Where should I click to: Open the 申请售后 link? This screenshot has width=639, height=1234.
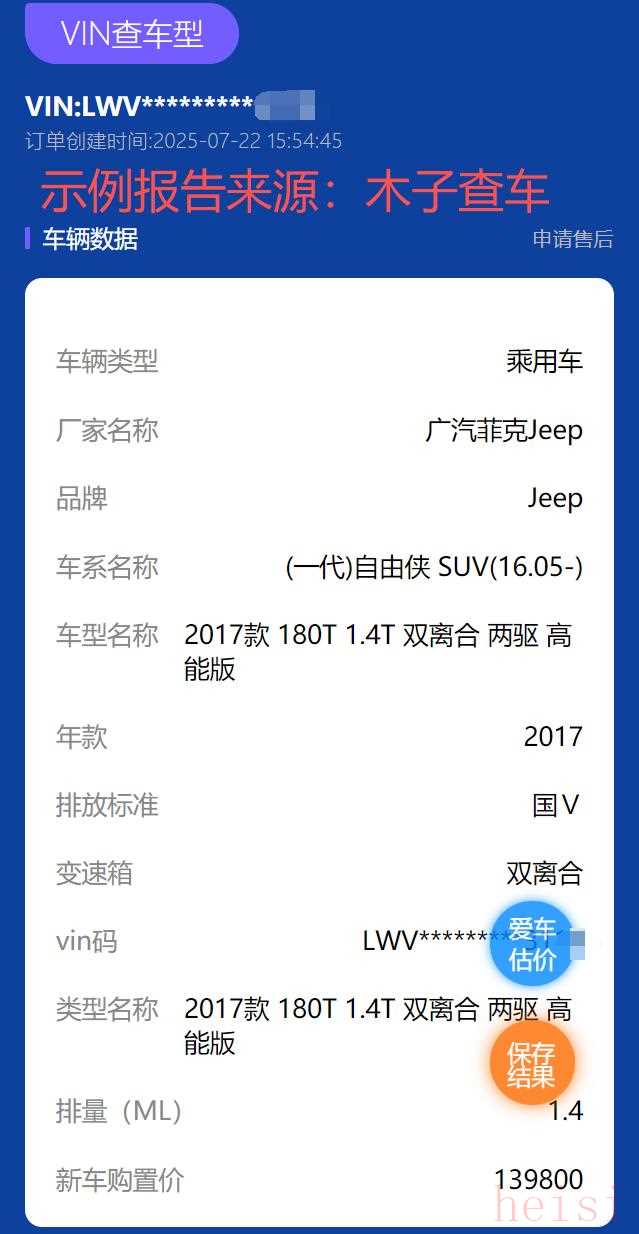(x=572, y=239)
